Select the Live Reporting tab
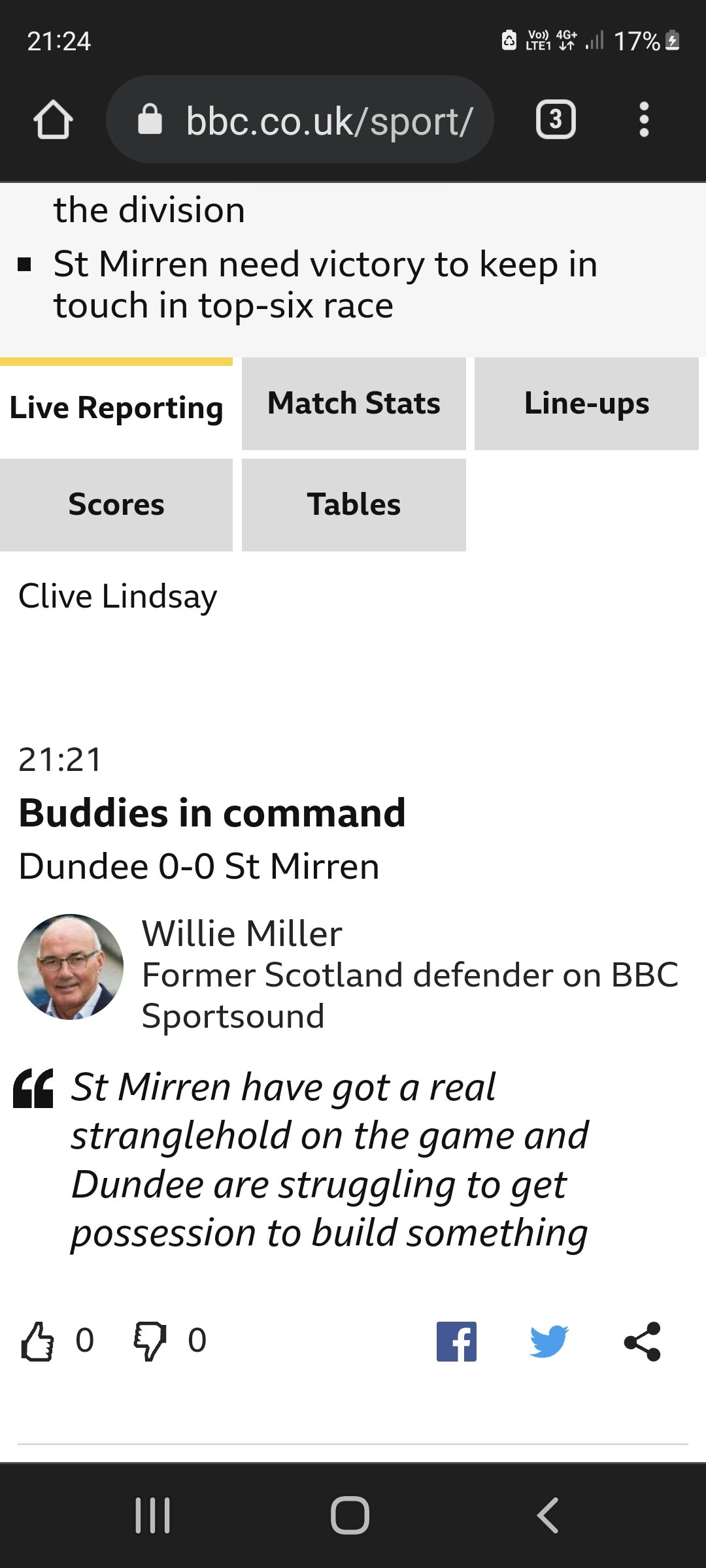 click(116, 405)
